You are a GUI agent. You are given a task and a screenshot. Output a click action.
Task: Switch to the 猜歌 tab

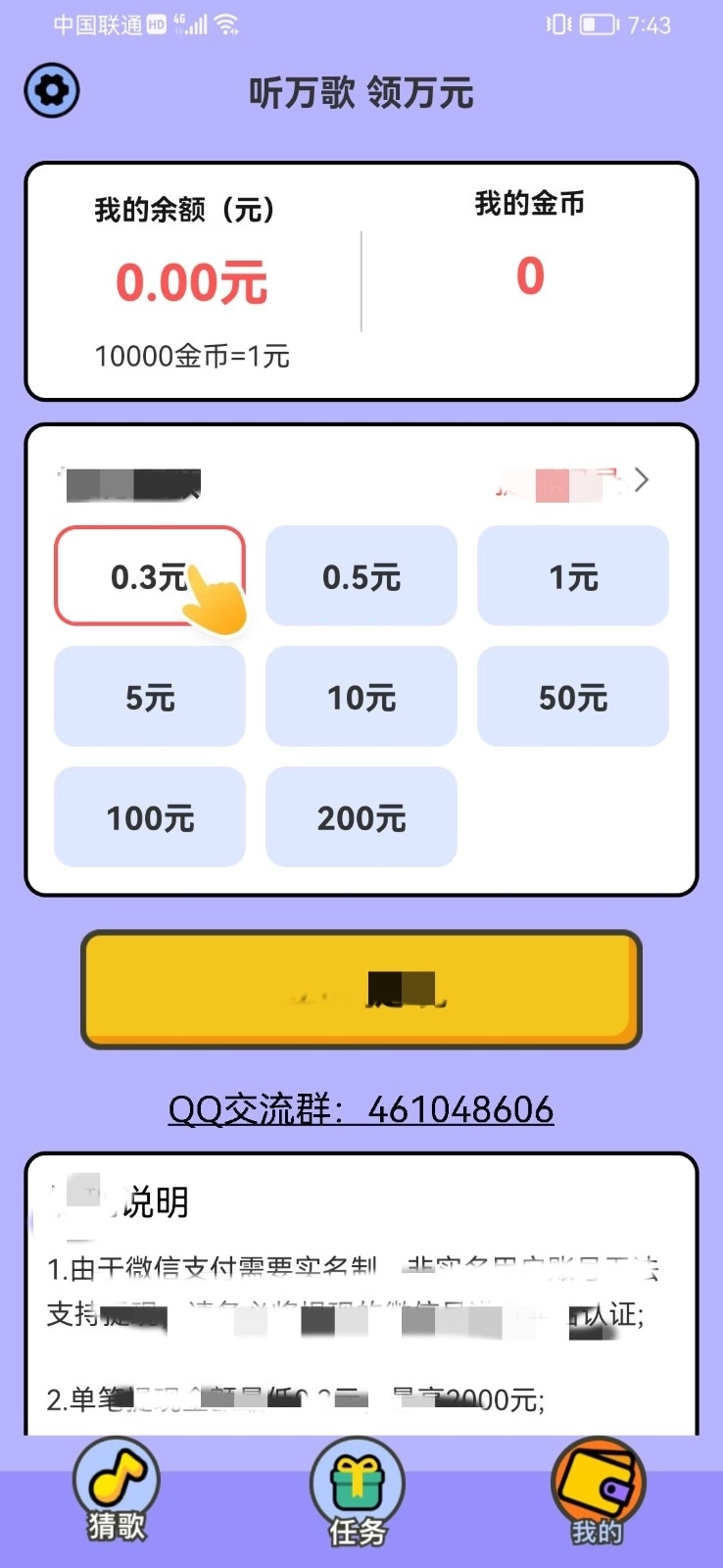pyautogui.click(x=117, y=1491)
